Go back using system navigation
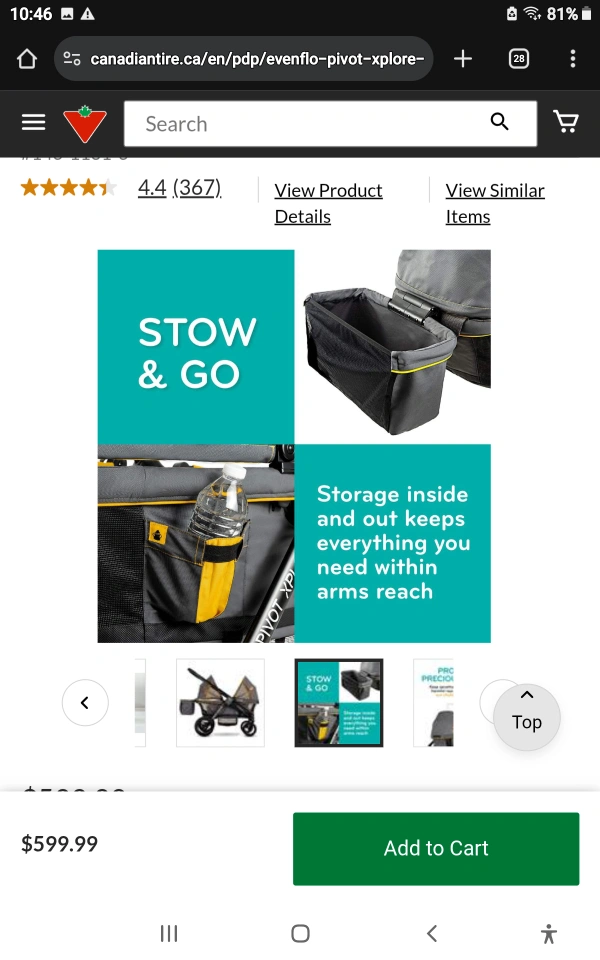The width and height of the screenshot is (600, 960). point(432,934)
